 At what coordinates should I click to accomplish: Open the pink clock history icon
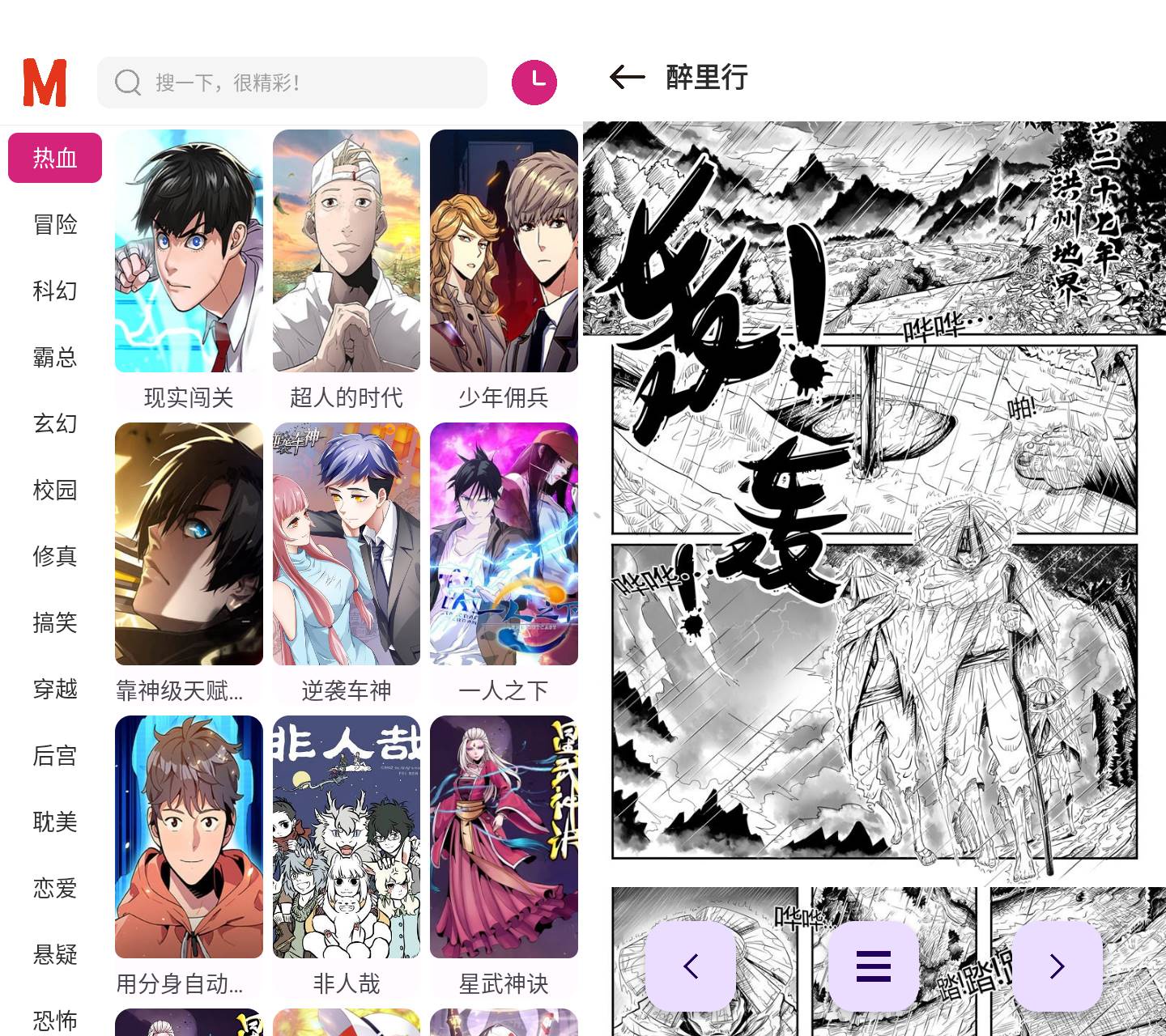pos(534,82)
